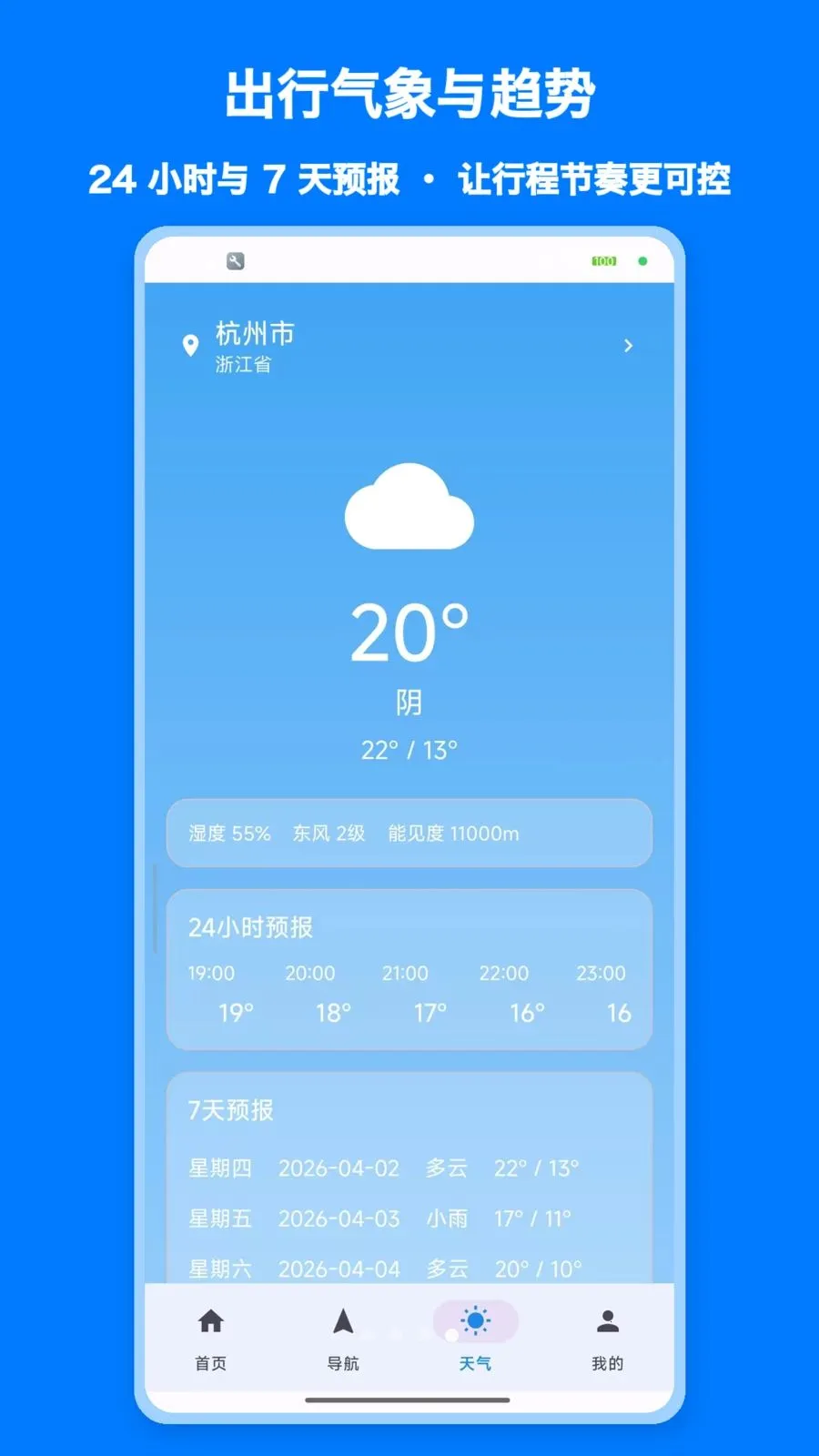Image resolution: width=819 pixels, height=1456 pixels.
Task: Select the 星期五 light rain forecast row
Action: coord(378,1218)
